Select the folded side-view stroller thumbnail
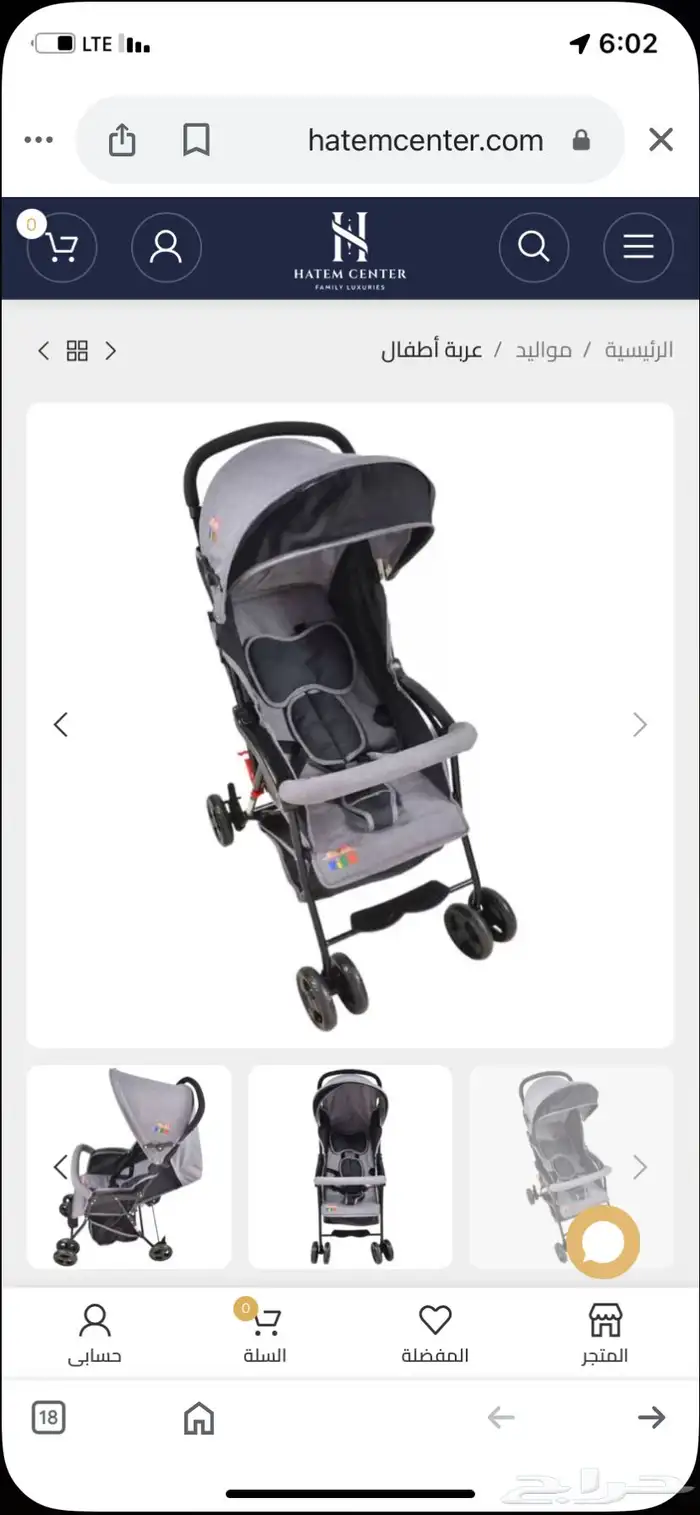 pyautogui.click(x=130, y=1167)
